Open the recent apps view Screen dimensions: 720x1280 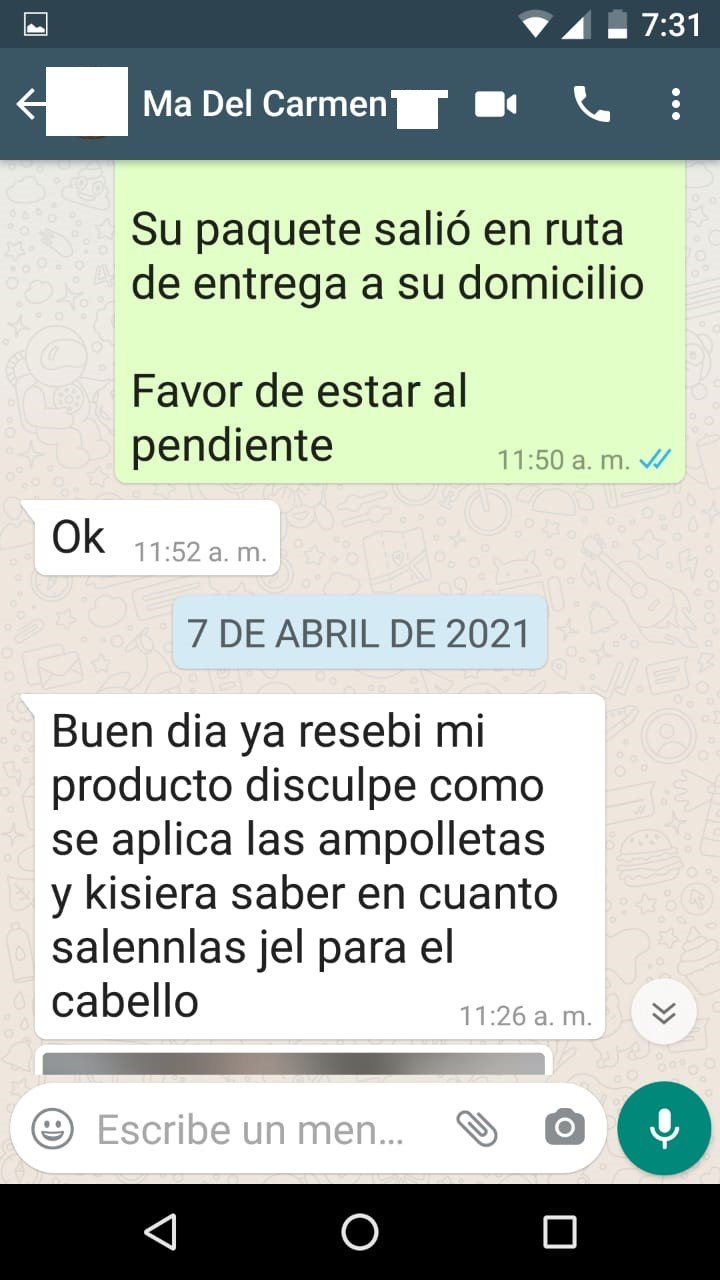559,1232
